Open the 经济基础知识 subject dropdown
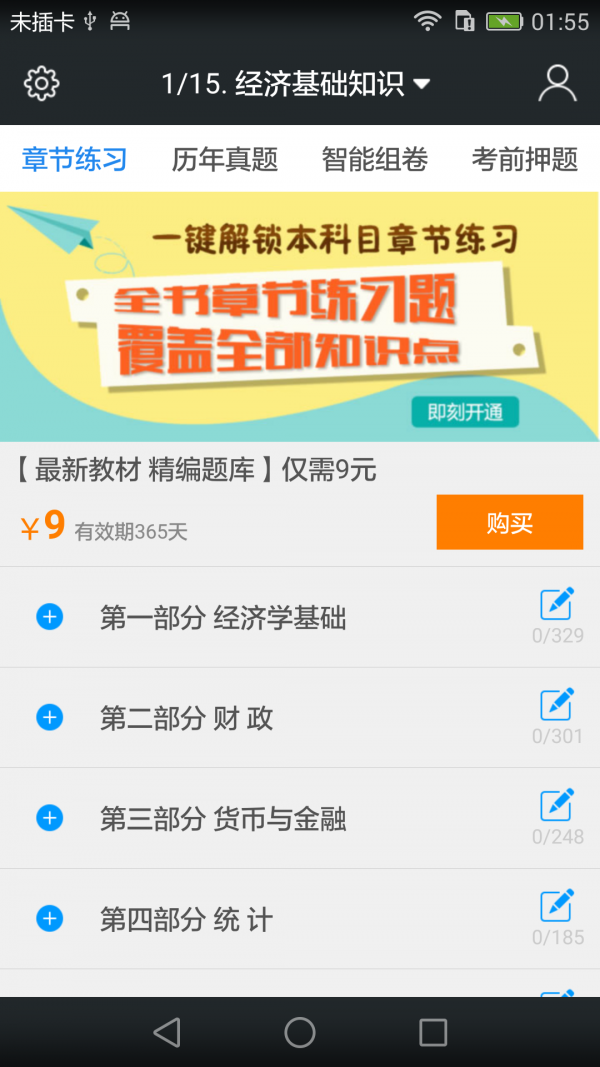 (x=296, y=85)
